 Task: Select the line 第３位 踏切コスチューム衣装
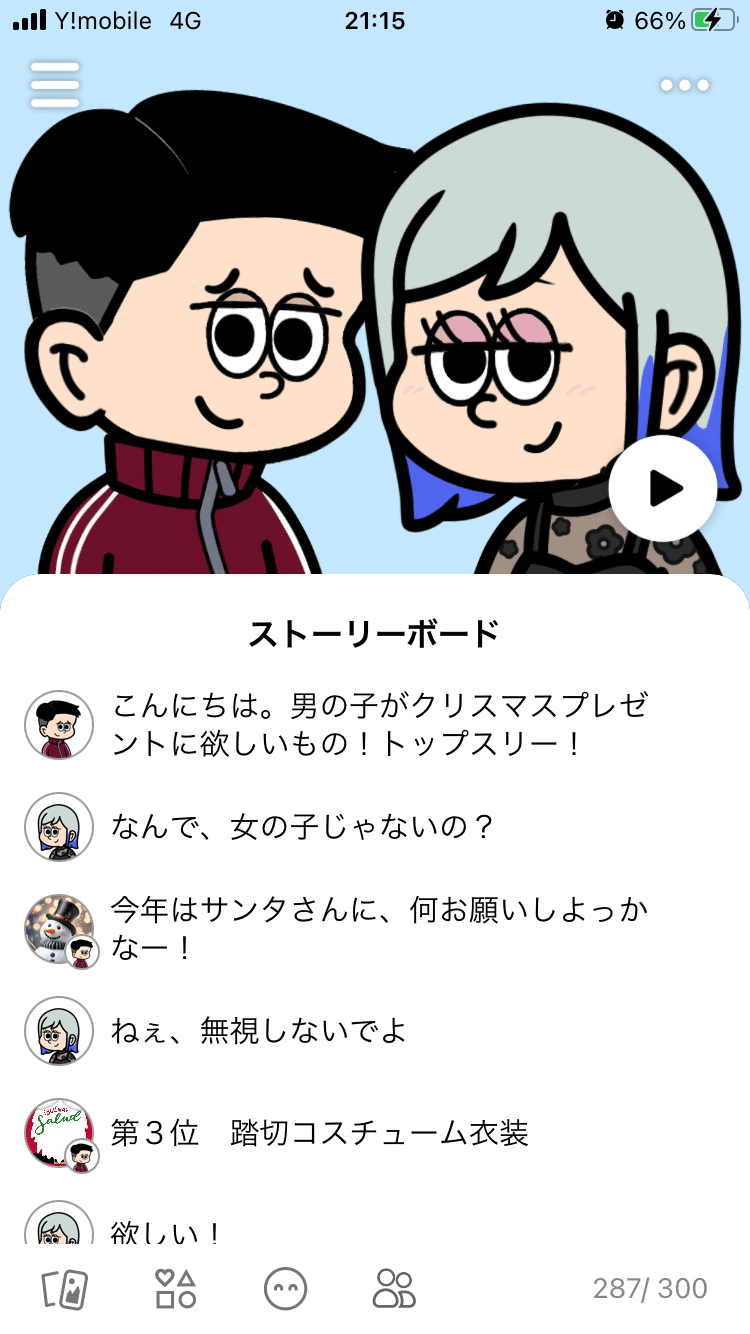pyautogui.click(x=320, y=1133)
